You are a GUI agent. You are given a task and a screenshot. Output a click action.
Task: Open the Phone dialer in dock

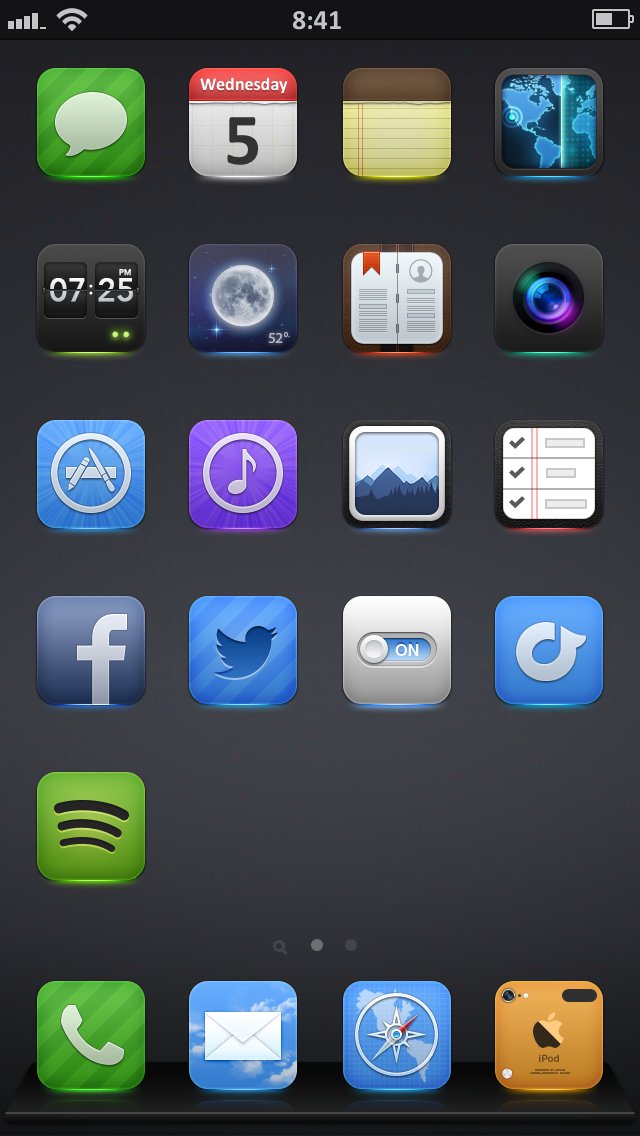(x=91, y=1035)
